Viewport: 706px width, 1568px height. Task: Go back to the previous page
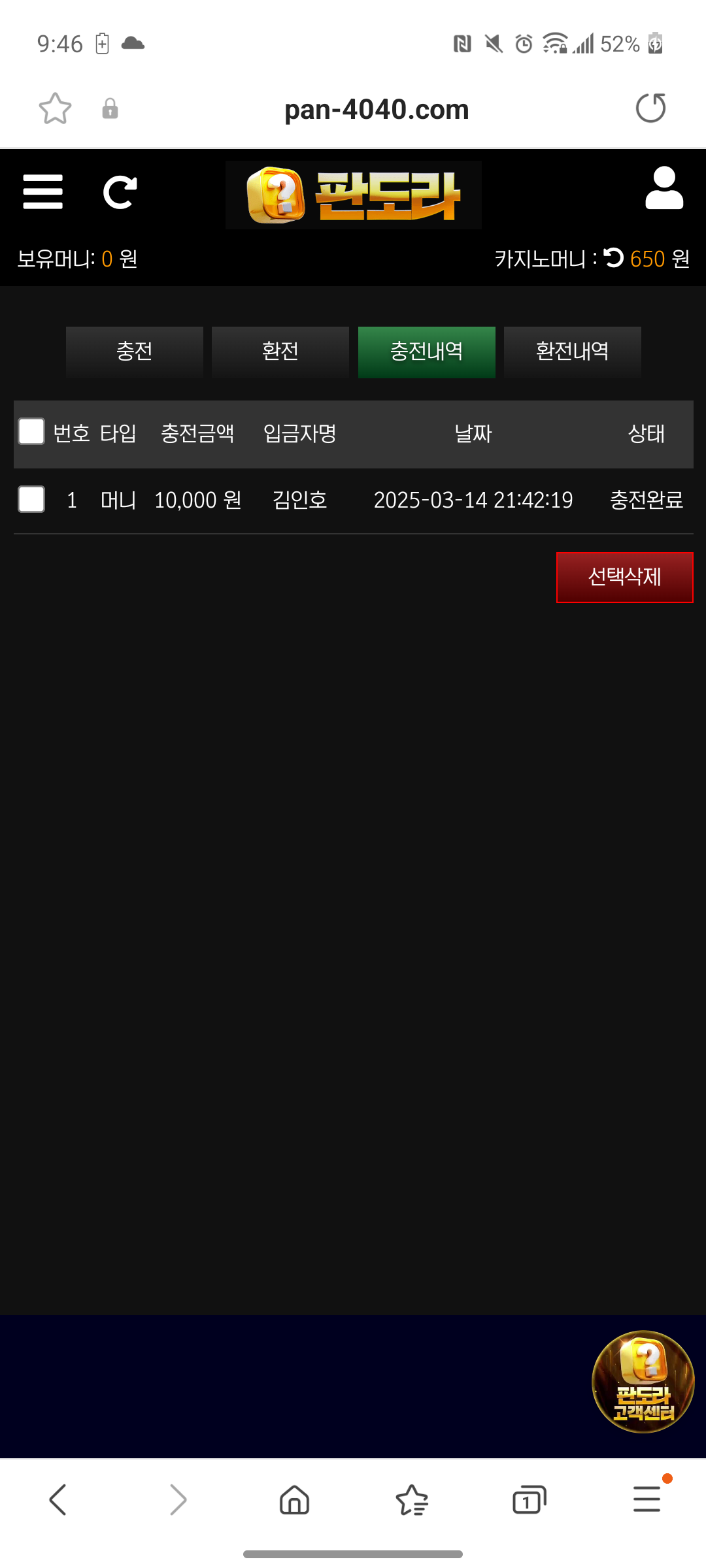click(x=58, y=1499)
